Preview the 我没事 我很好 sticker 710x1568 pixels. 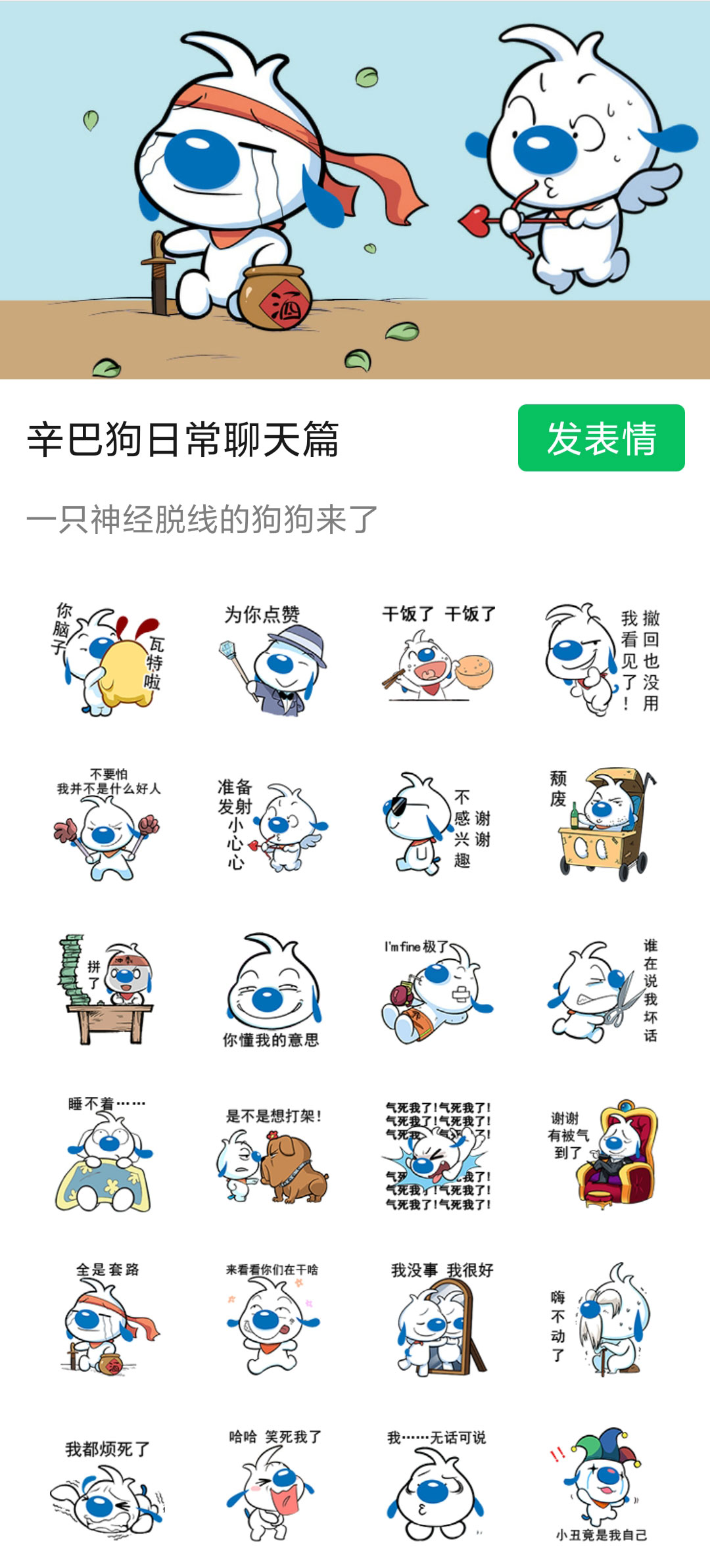pyautogui.click(x=438, y=1319)
